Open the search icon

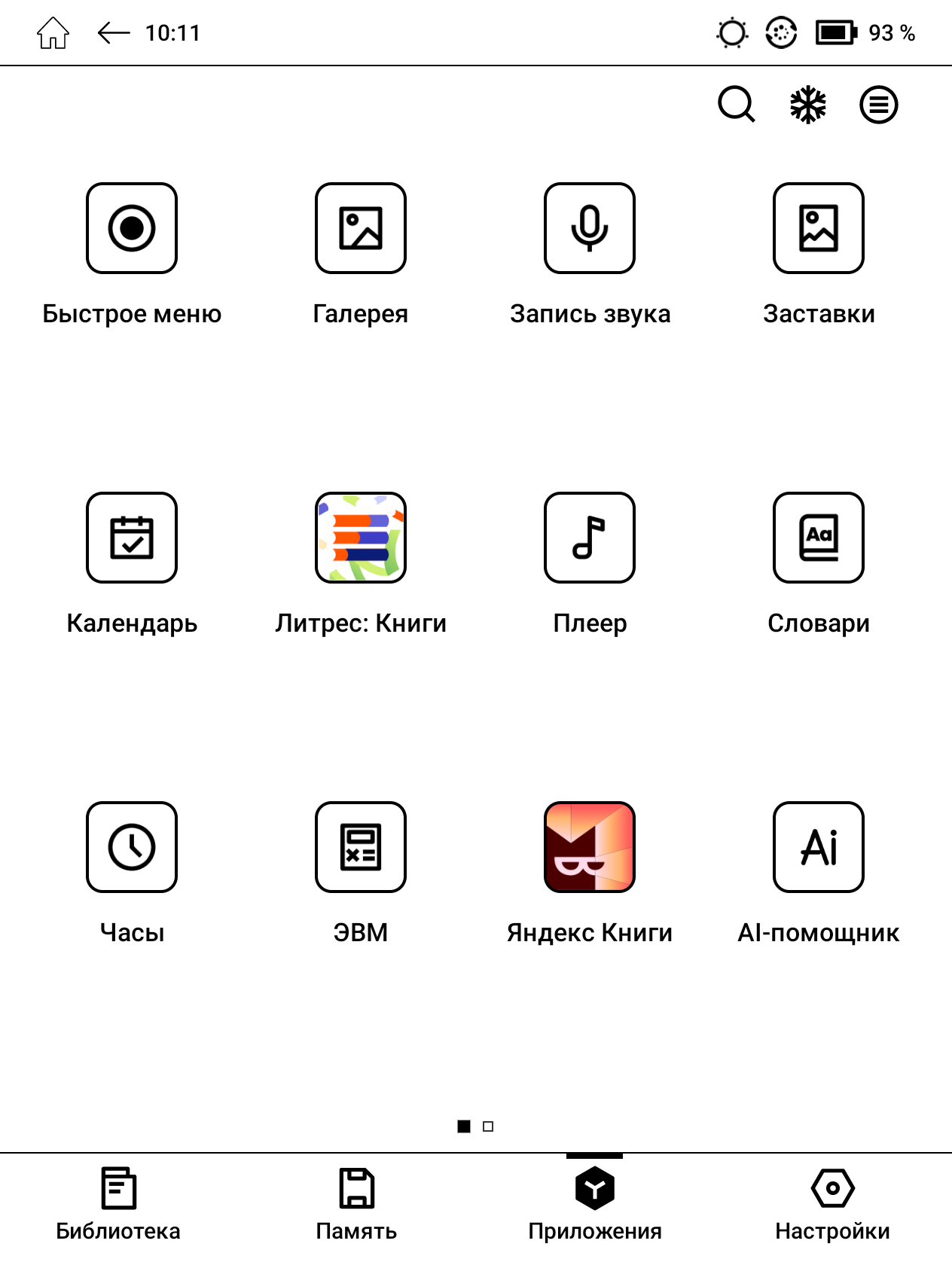pos(736,104)
